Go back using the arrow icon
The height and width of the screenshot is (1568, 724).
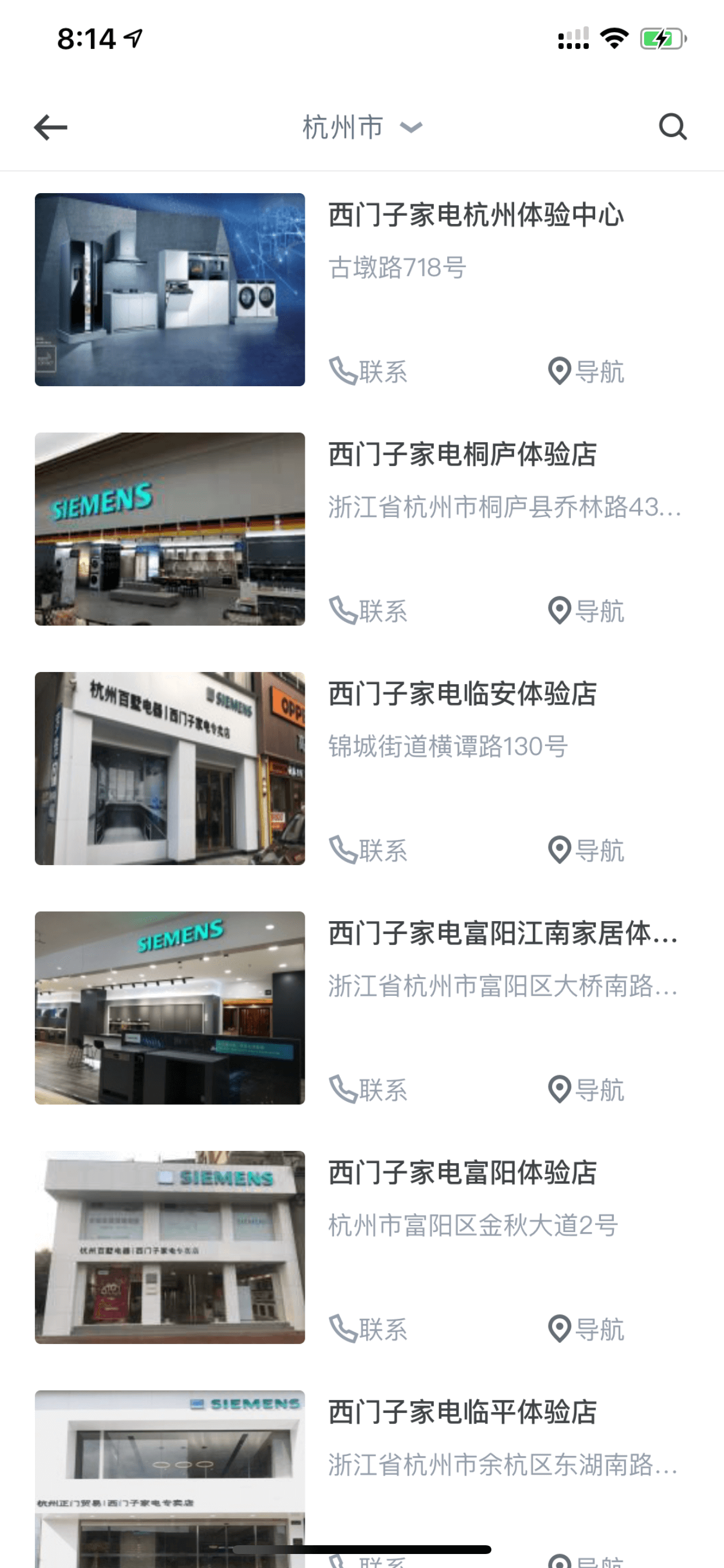point(51,127)
